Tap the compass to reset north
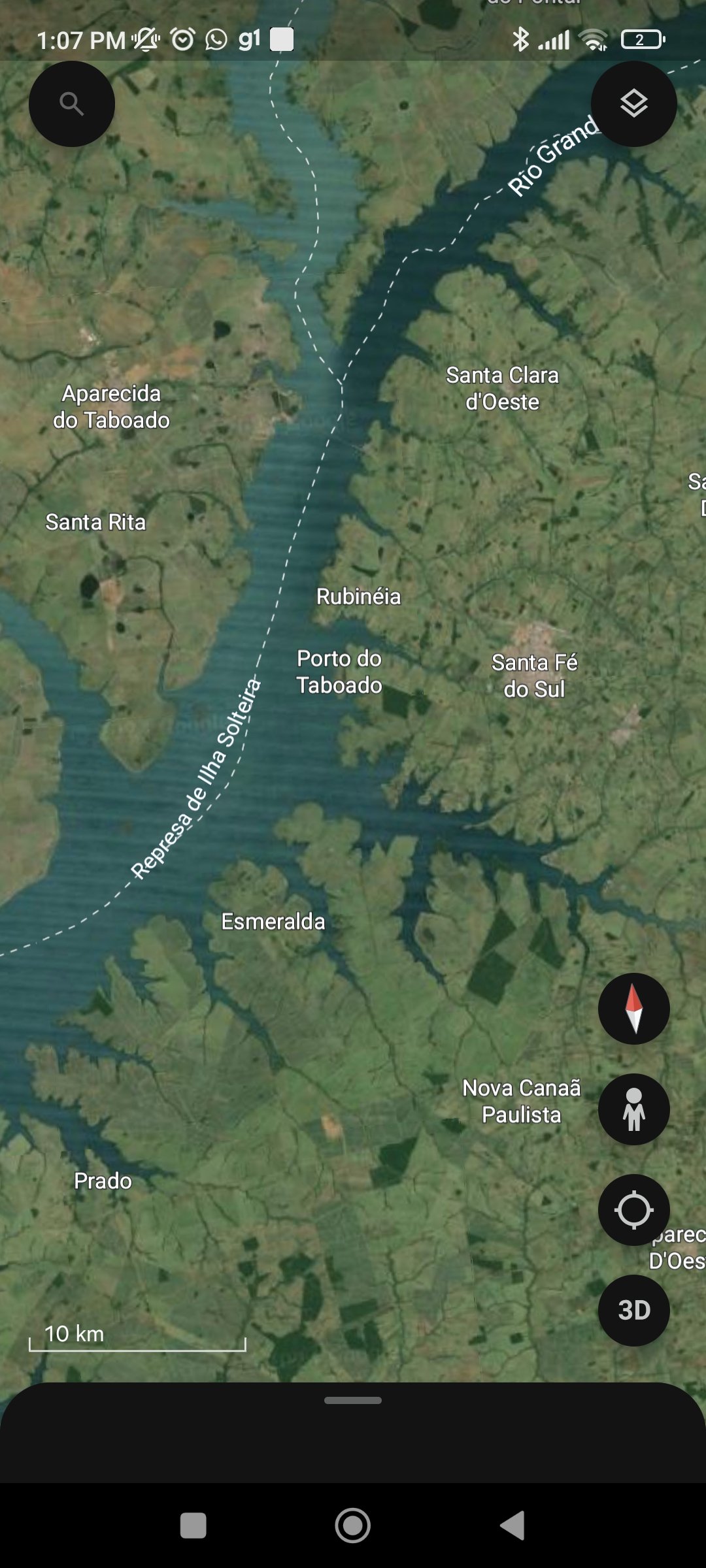Image resolution: width=706 pixels, height=1568 pixels. coord(633,1009)
